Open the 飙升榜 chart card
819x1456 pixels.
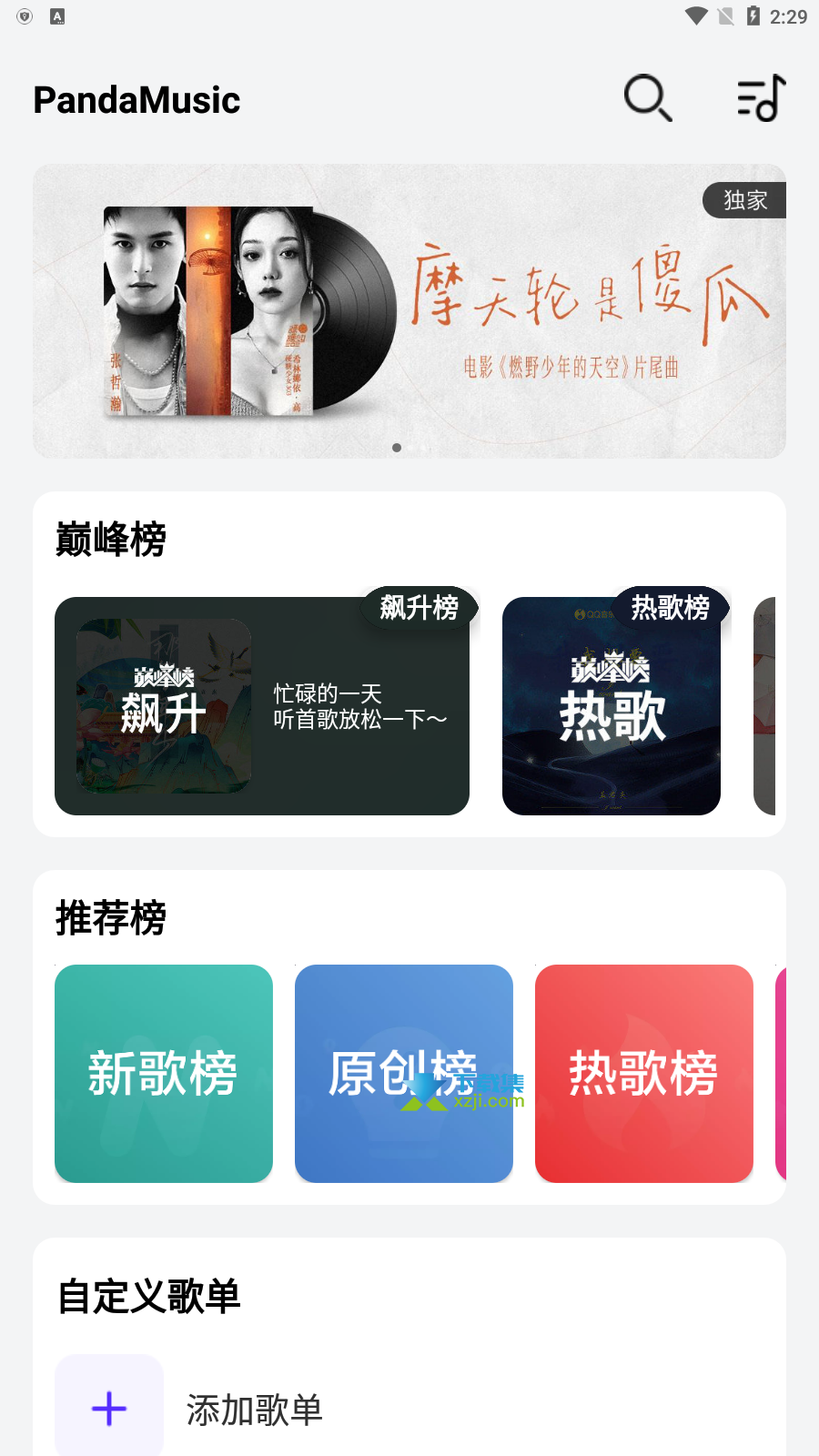tap(262, 706)
